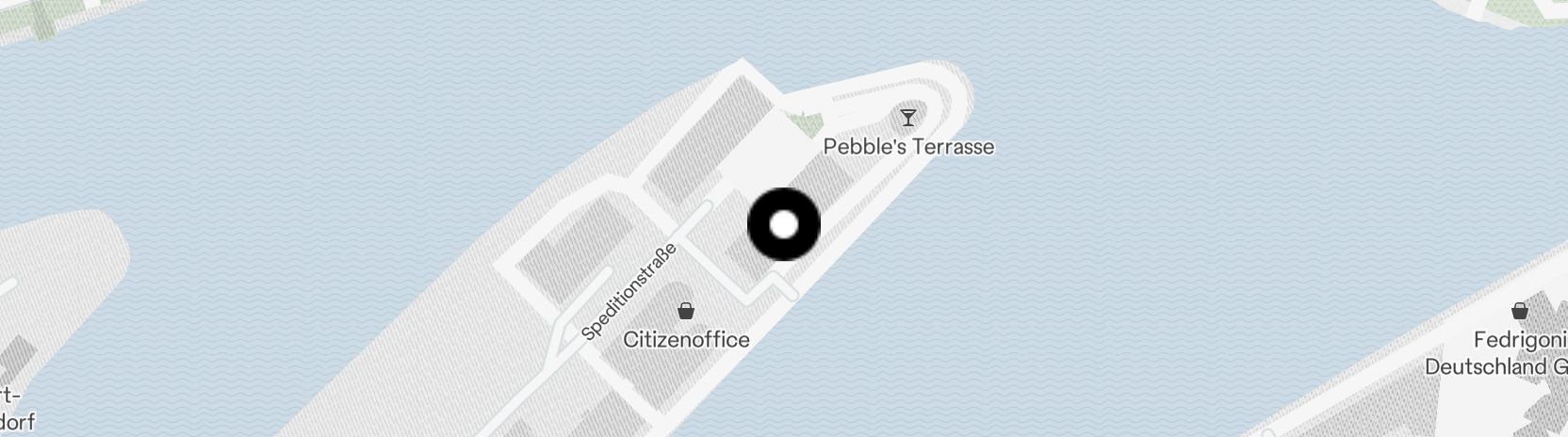Open Pebble's Terrasse bar on the map
Viewport: 1568px width, 437px height.
coord(907,118)
